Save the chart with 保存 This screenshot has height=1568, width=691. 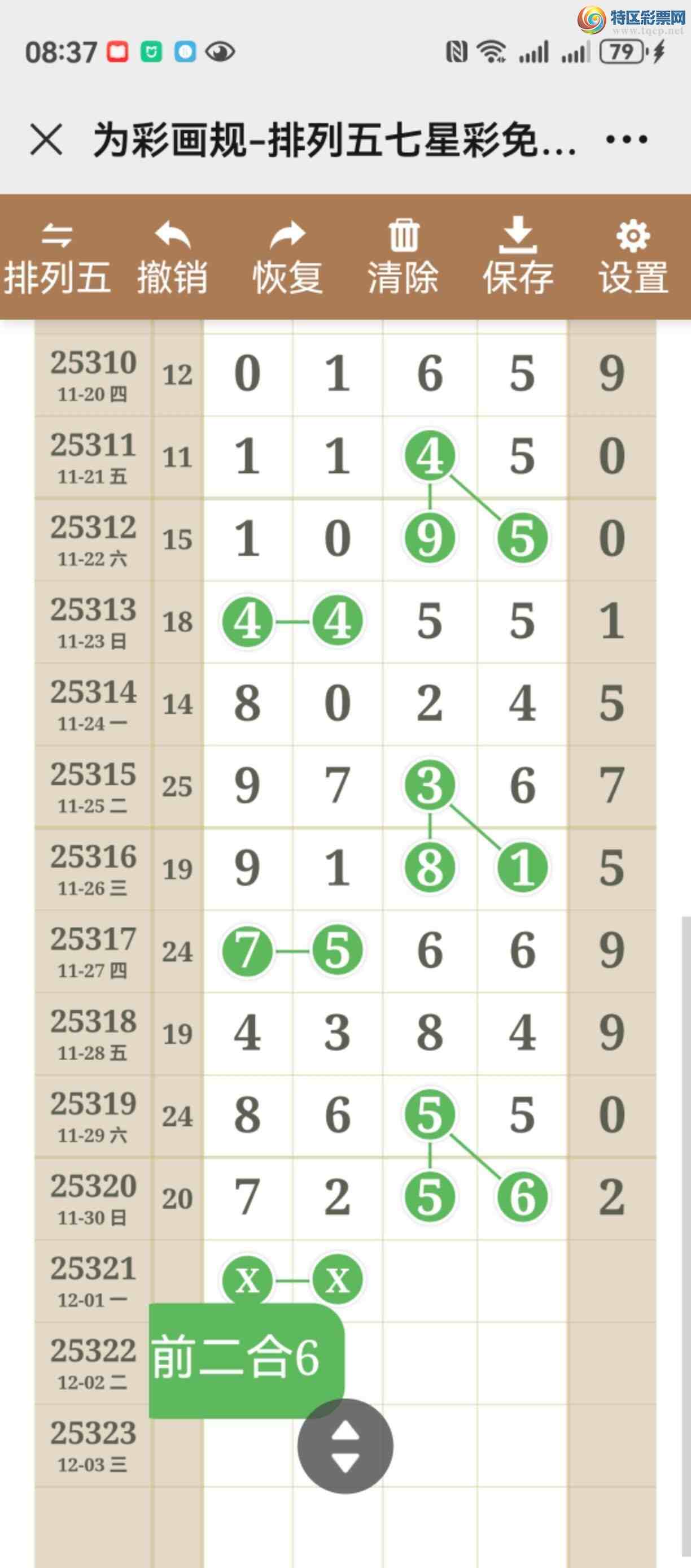(518, 258)
